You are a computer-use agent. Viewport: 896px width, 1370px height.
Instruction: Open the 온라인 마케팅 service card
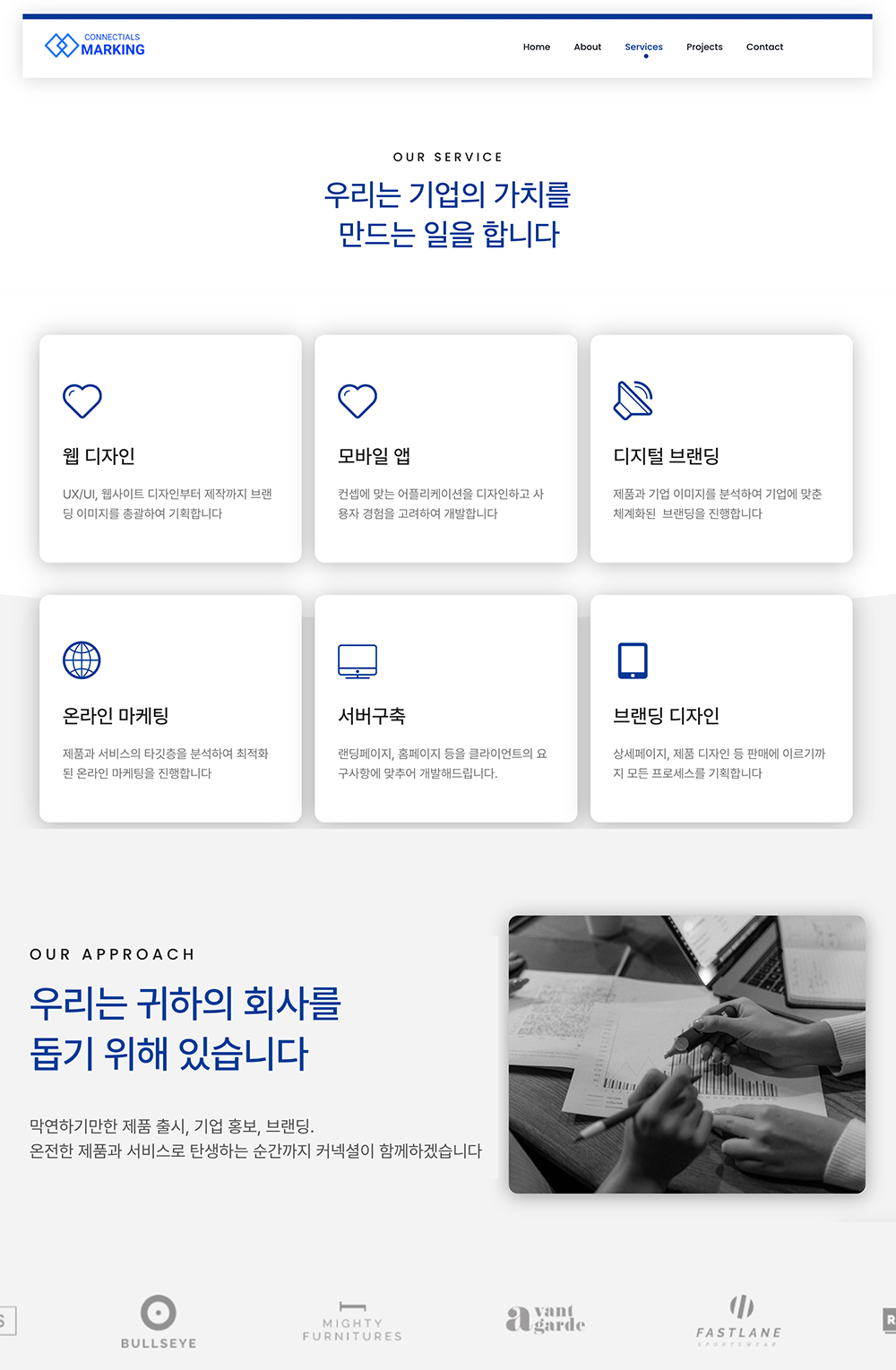click(x=170, y=708)
